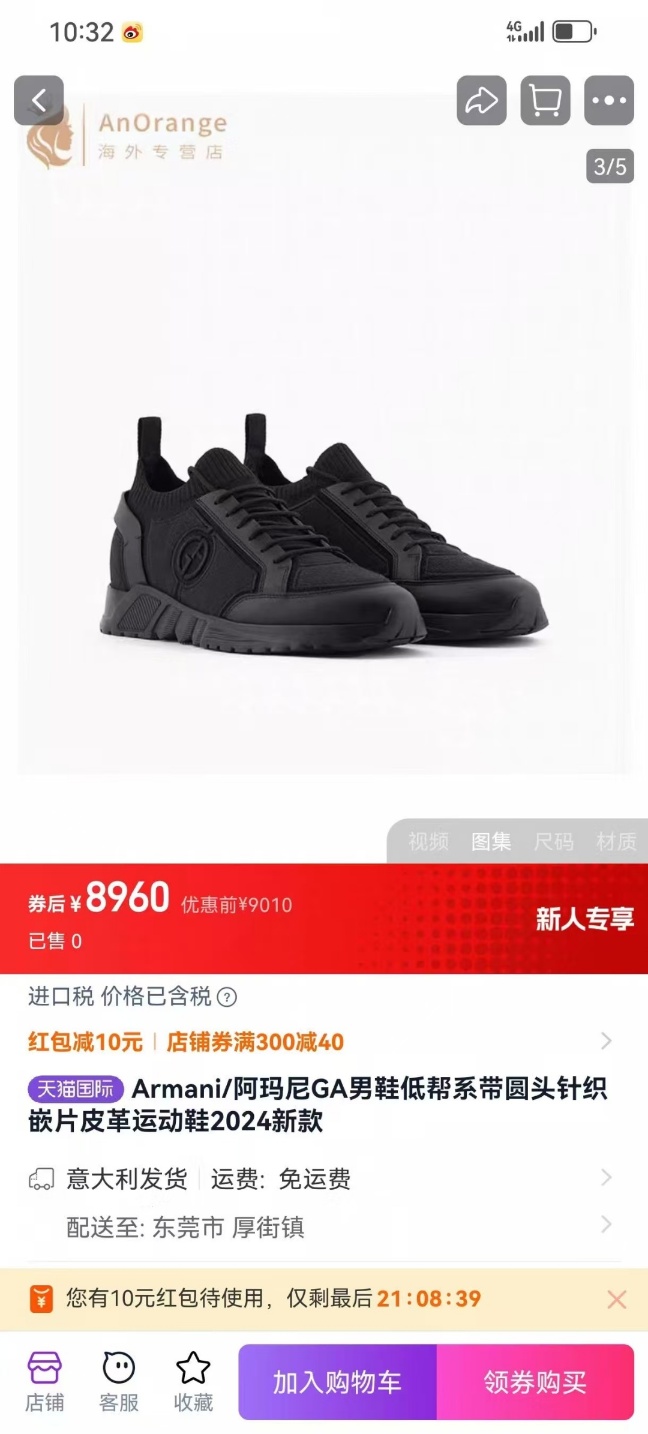Switch to the 材质 tab

615,842
